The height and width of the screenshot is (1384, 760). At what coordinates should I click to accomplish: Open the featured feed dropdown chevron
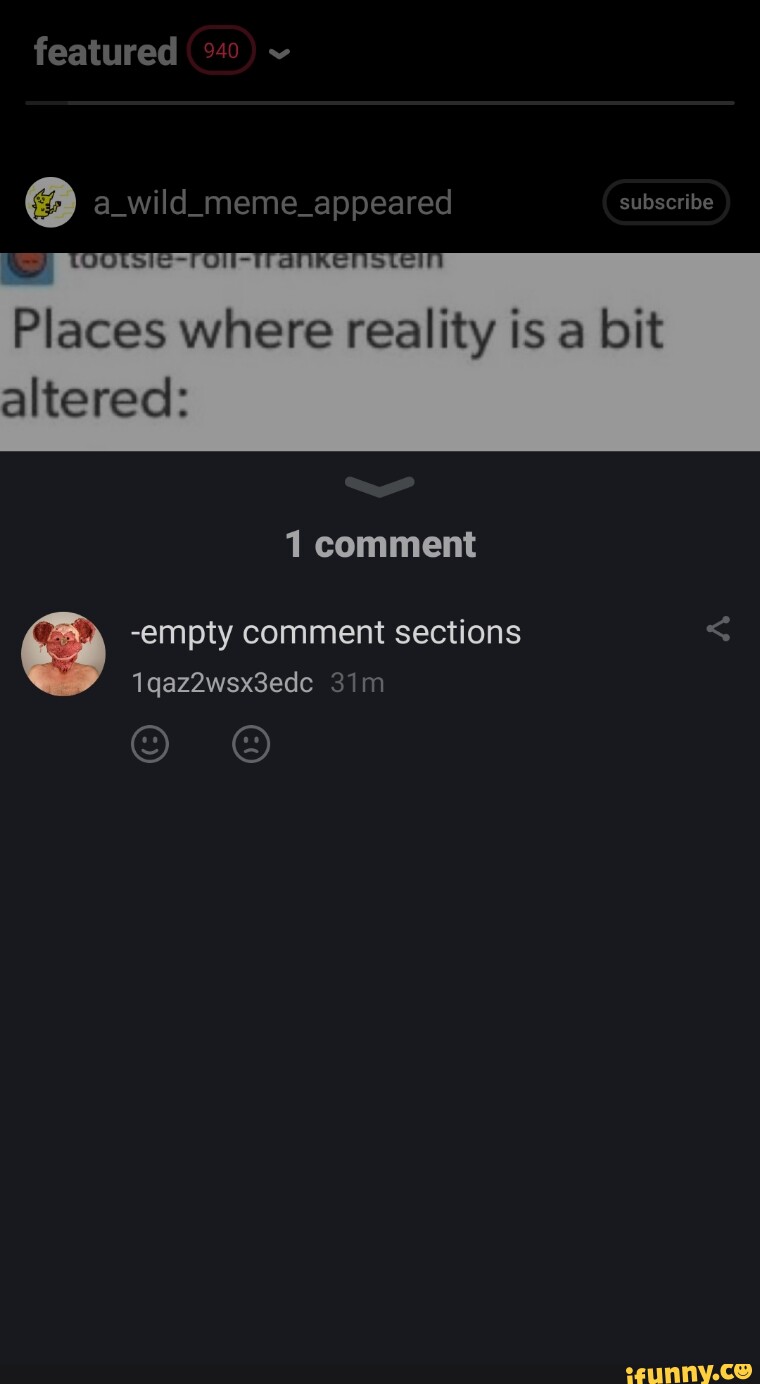[278, 54]
